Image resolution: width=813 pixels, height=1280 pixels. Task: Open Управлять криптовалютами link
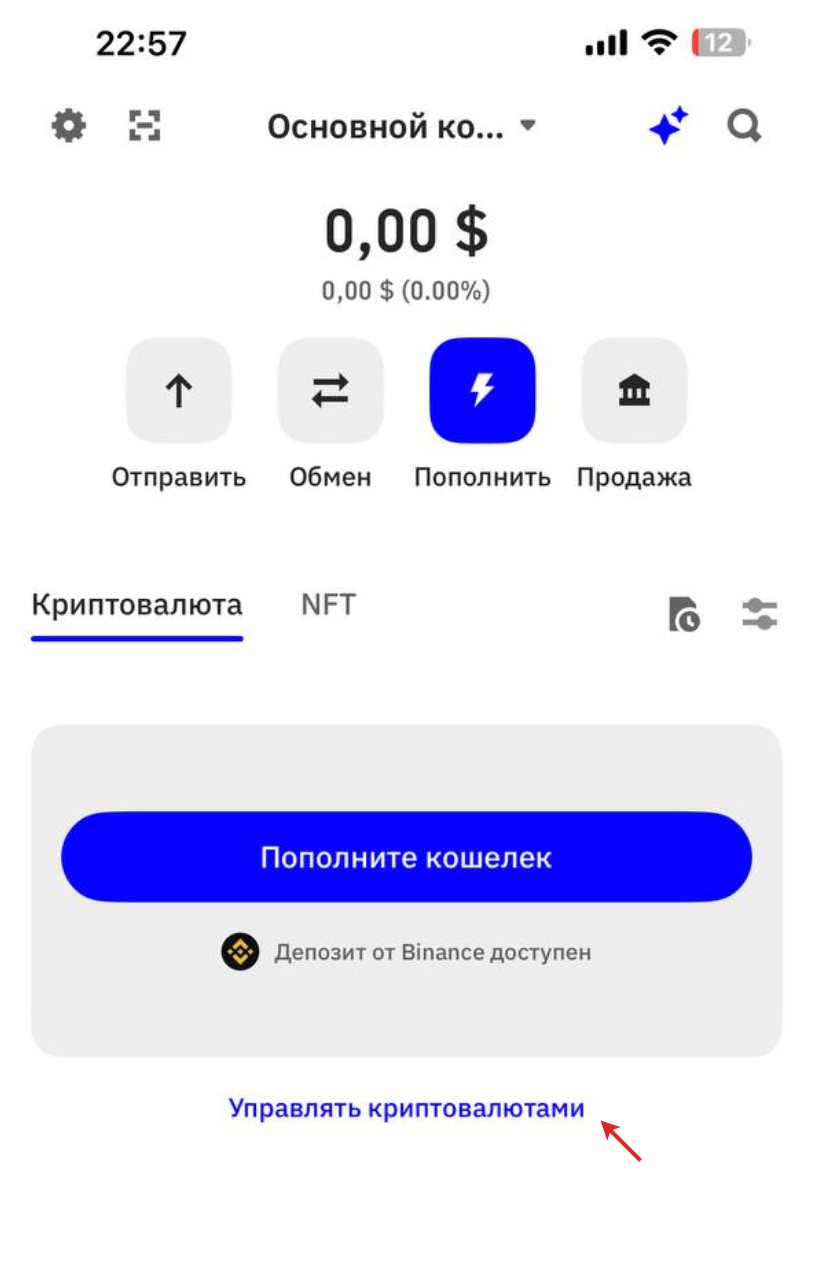406,1108
